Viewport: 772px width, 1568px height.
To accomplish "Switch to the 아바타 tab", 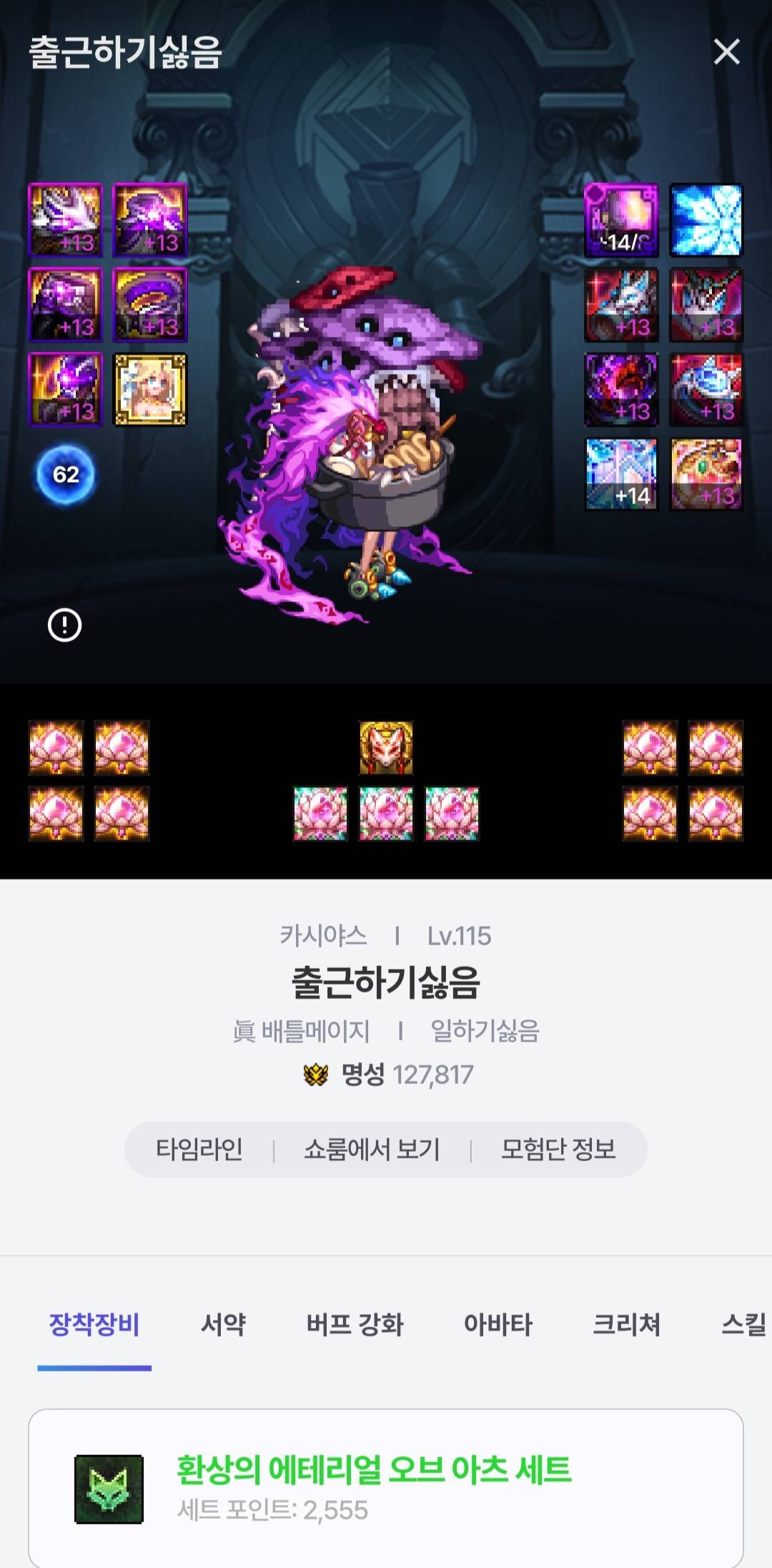I will pyautogui.click(x=498, y=1324).
